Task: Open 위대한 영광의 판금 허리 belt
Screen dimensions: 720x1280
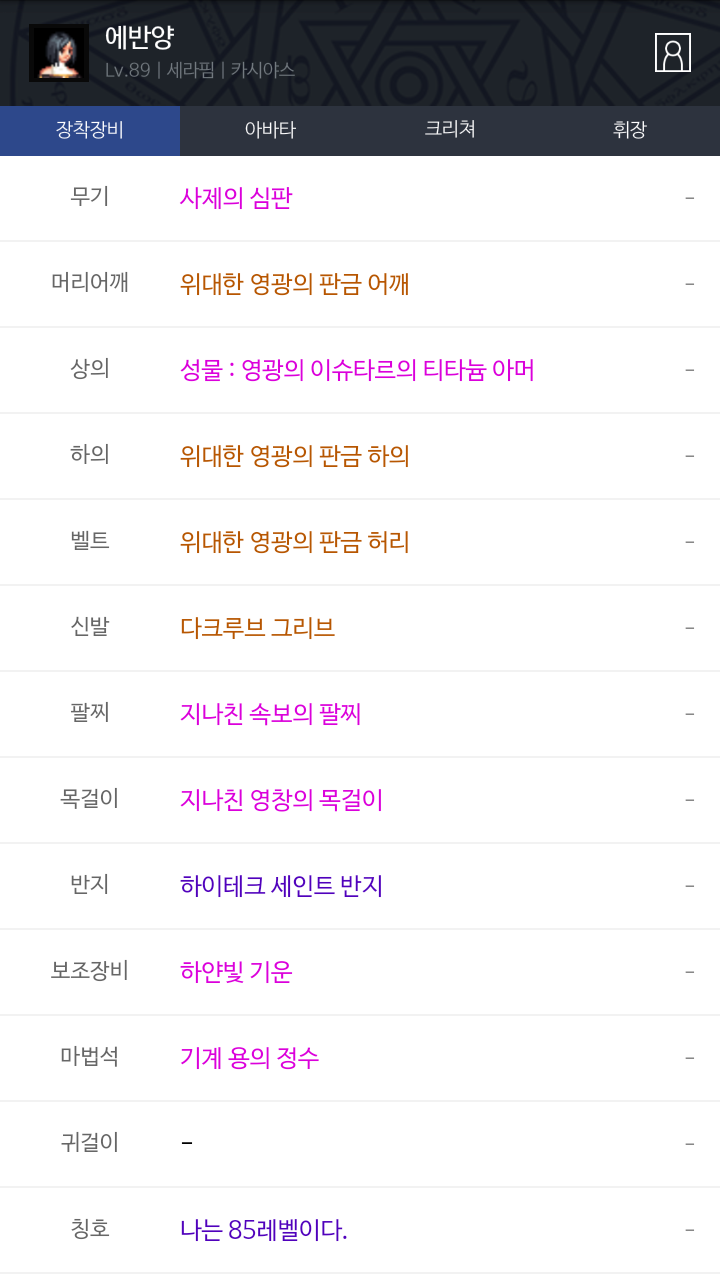Action: (x=295, y=542)
